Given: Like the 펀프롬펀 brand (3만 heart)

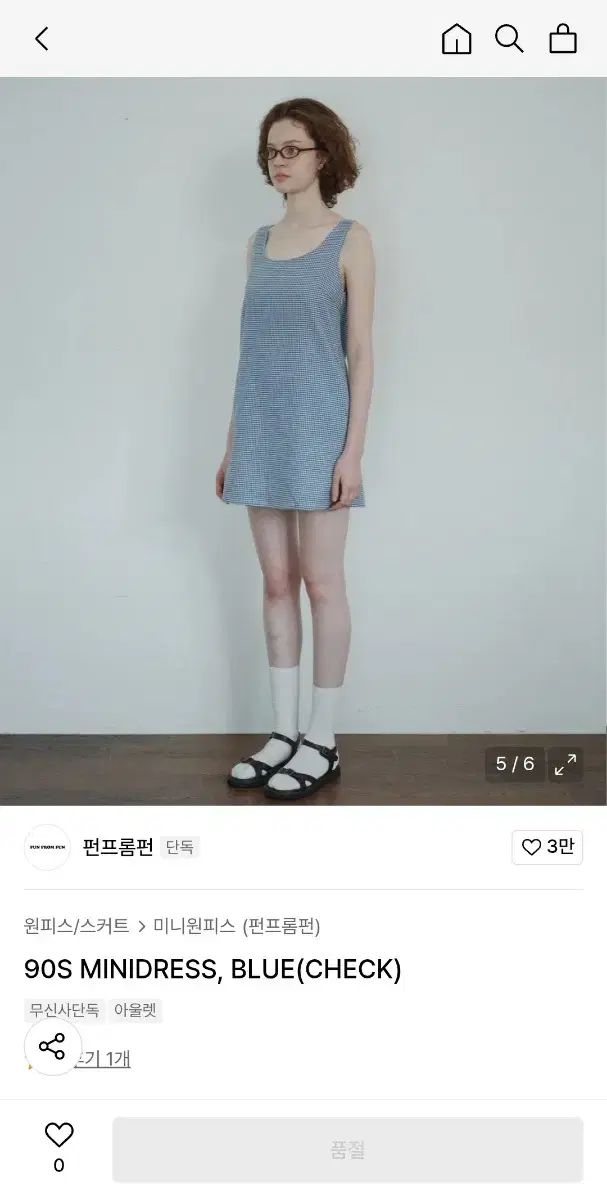Looking at the screenshot, I should pos(547,847).
